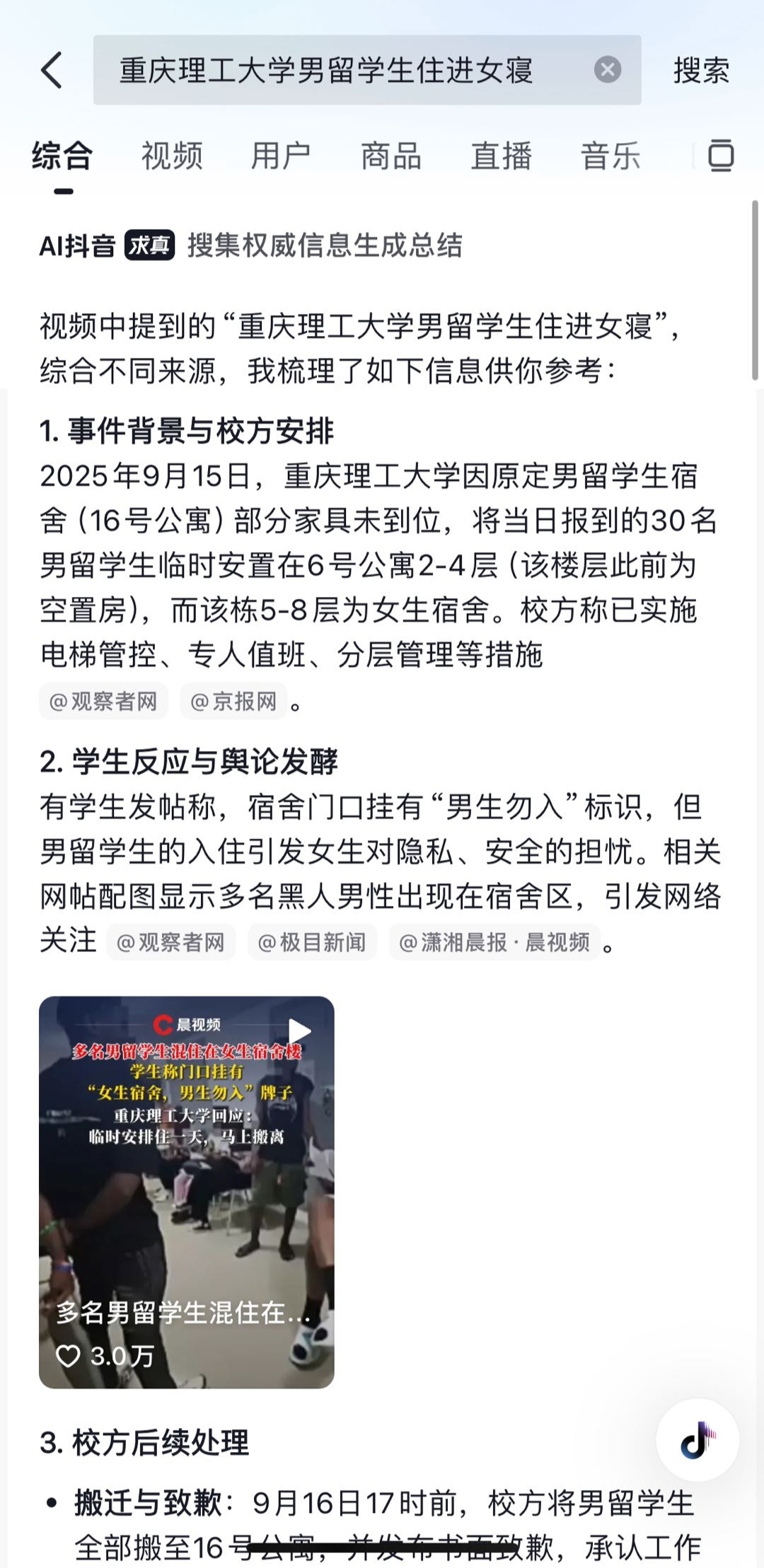Switch to the 商品 tab
764x1568 pixels.
coord(391,156)
